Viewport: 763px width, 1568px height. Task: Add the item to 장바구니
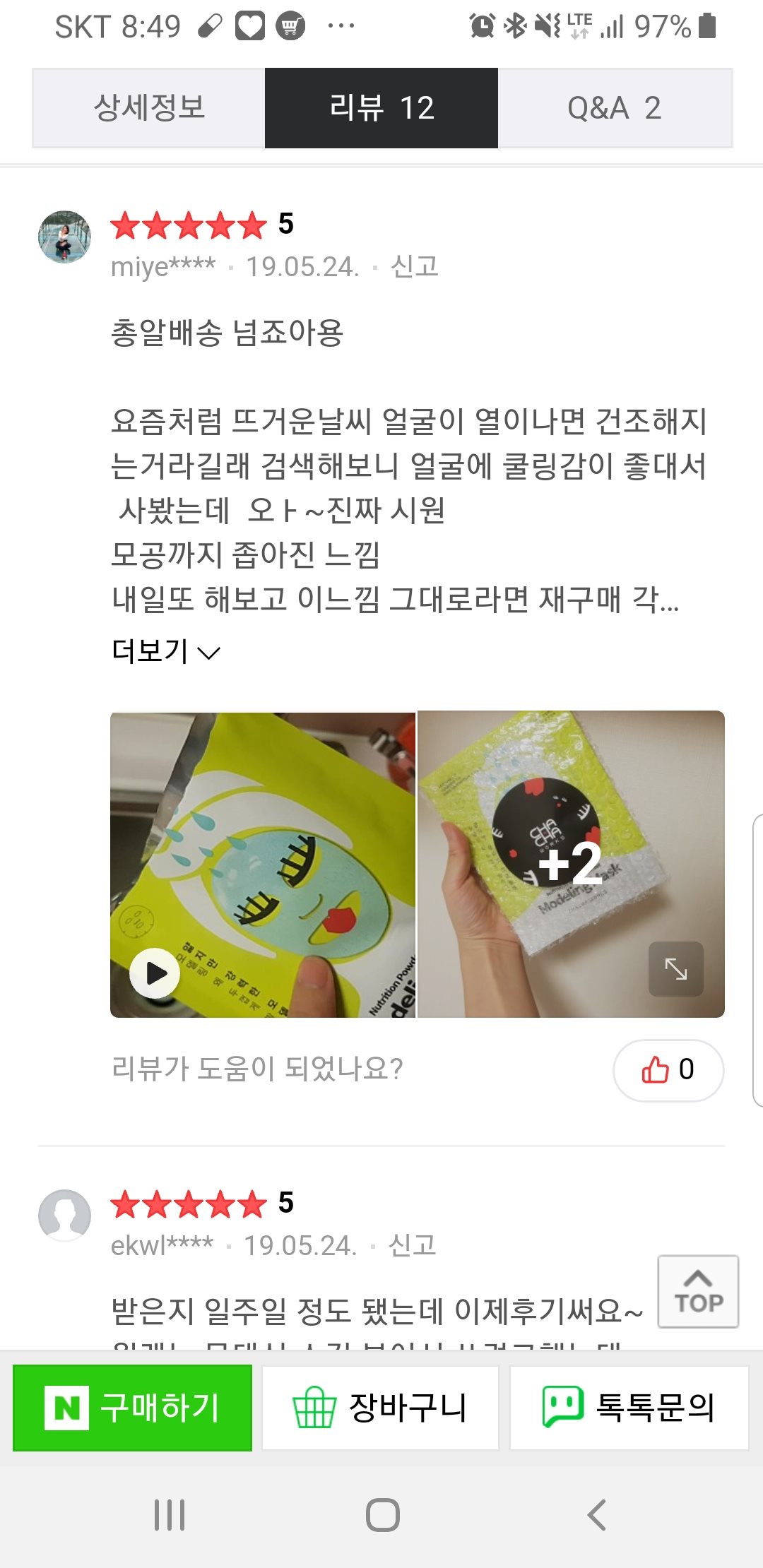380,1408
